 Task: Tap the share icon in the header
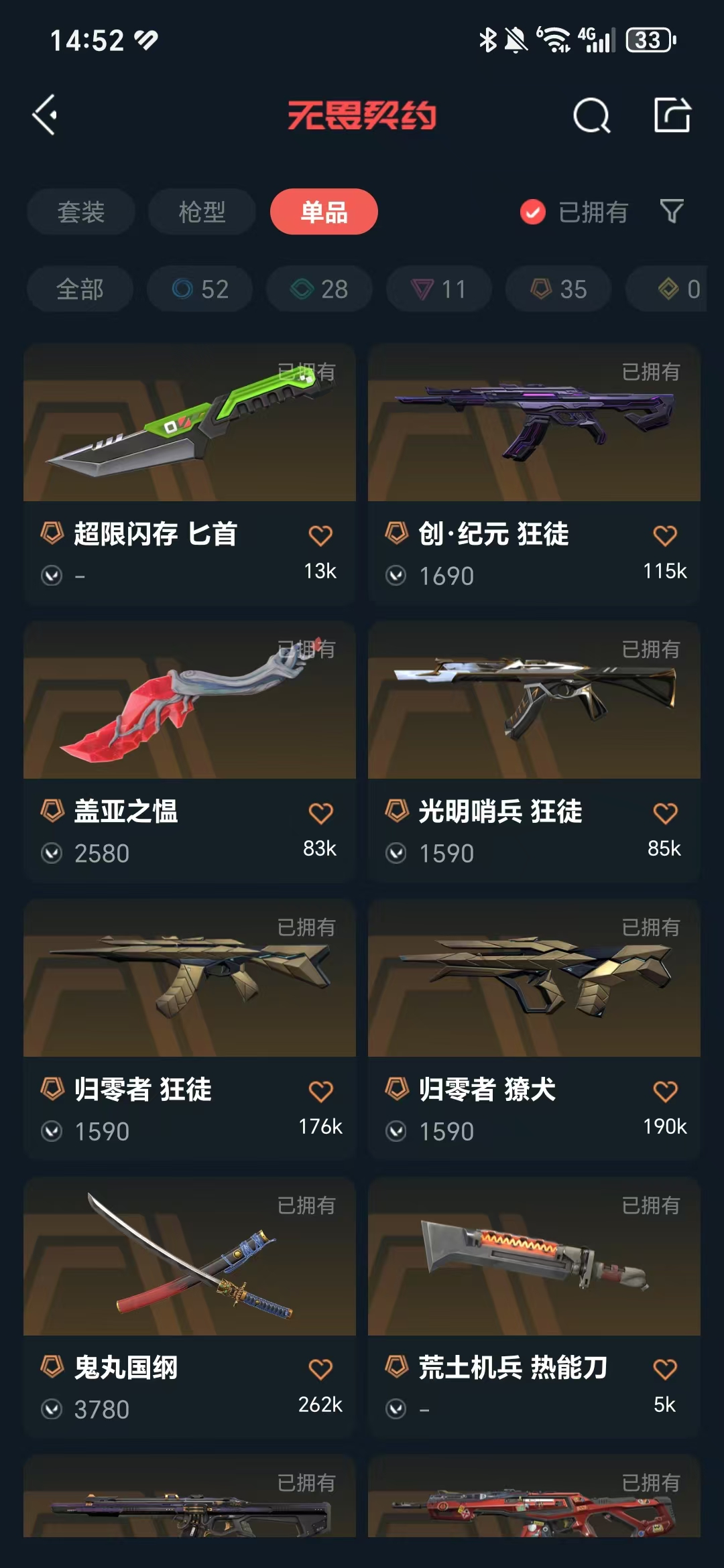click(672, 115)
